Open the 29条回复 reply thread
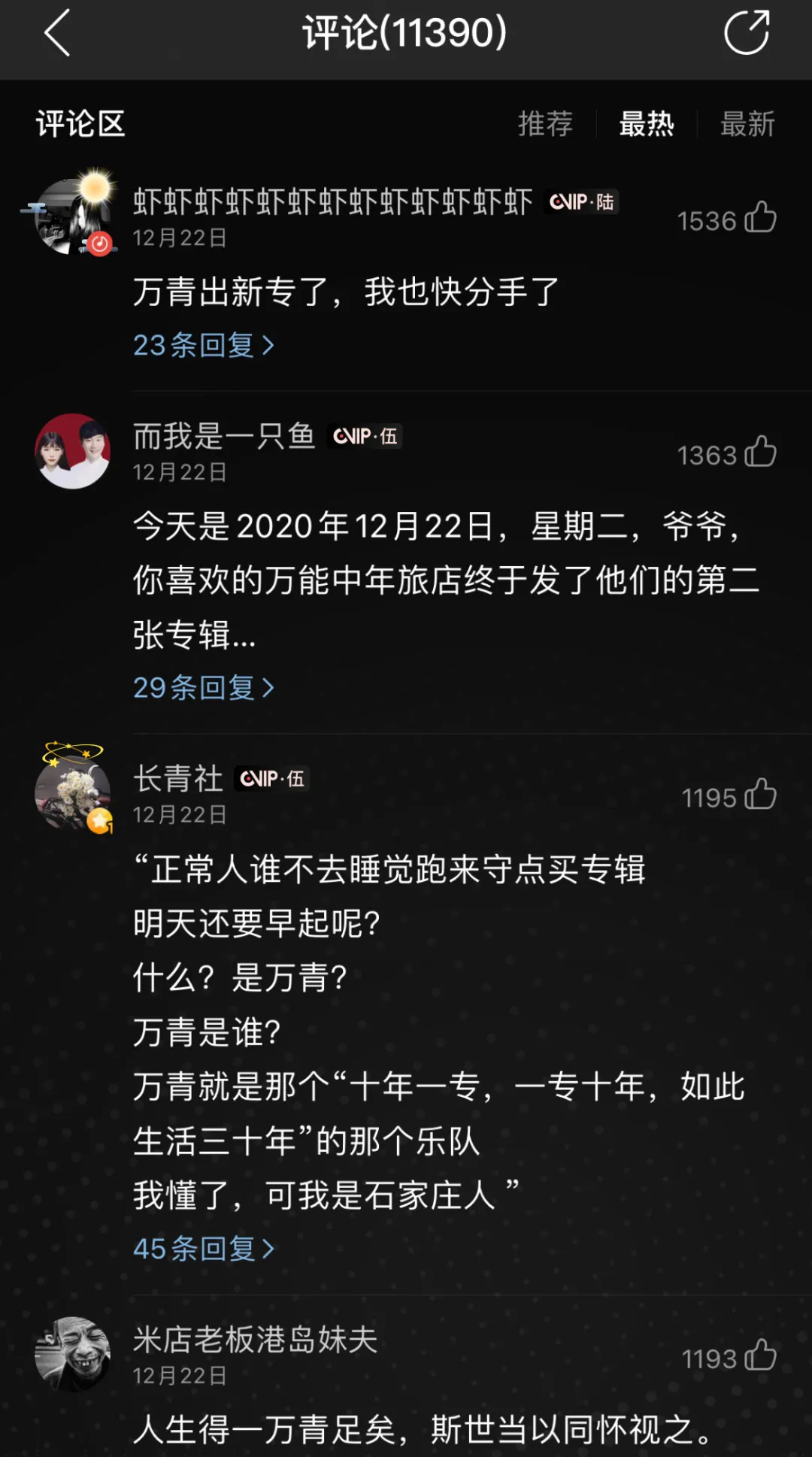This screenshot has height=1457, width=812. 203,687
